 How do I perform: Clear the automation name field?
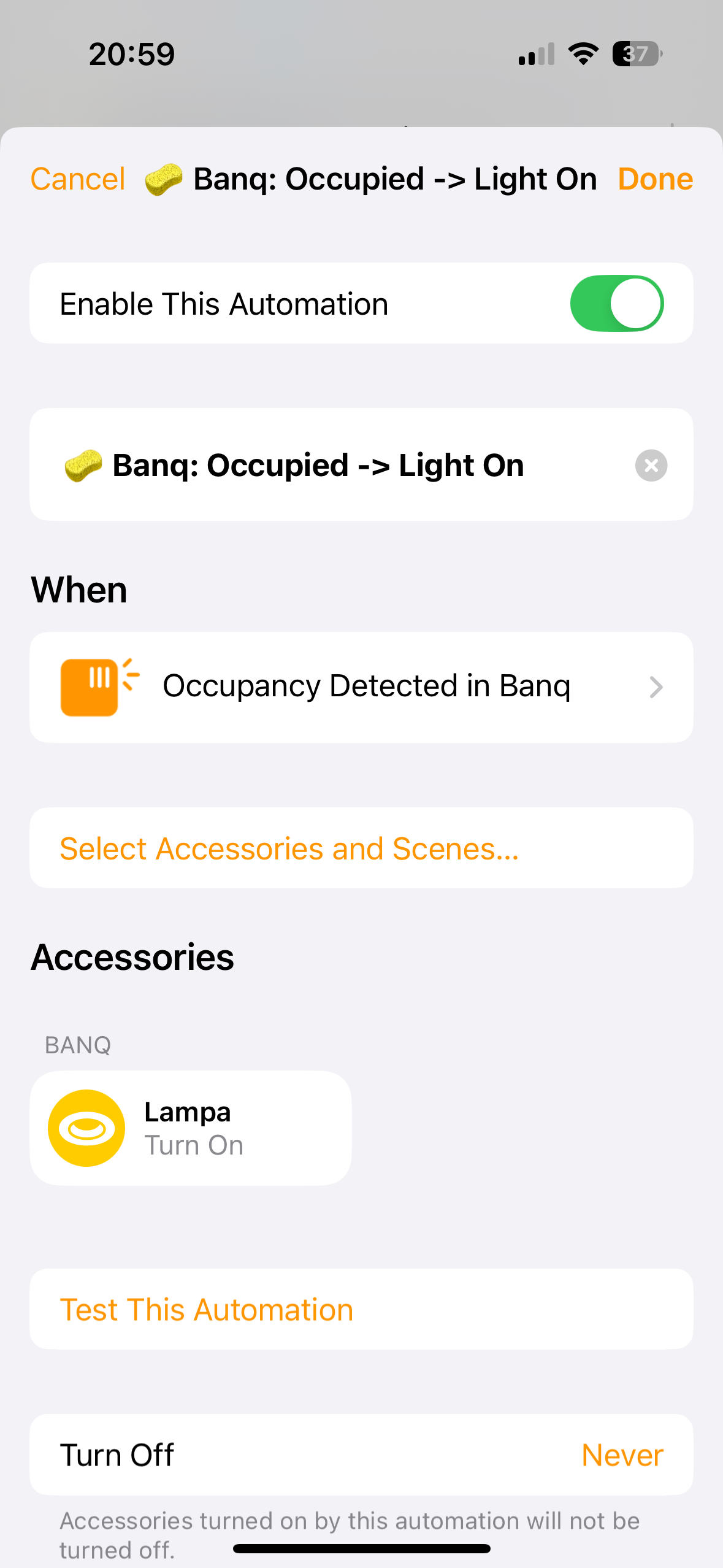(x=651, y=466)
